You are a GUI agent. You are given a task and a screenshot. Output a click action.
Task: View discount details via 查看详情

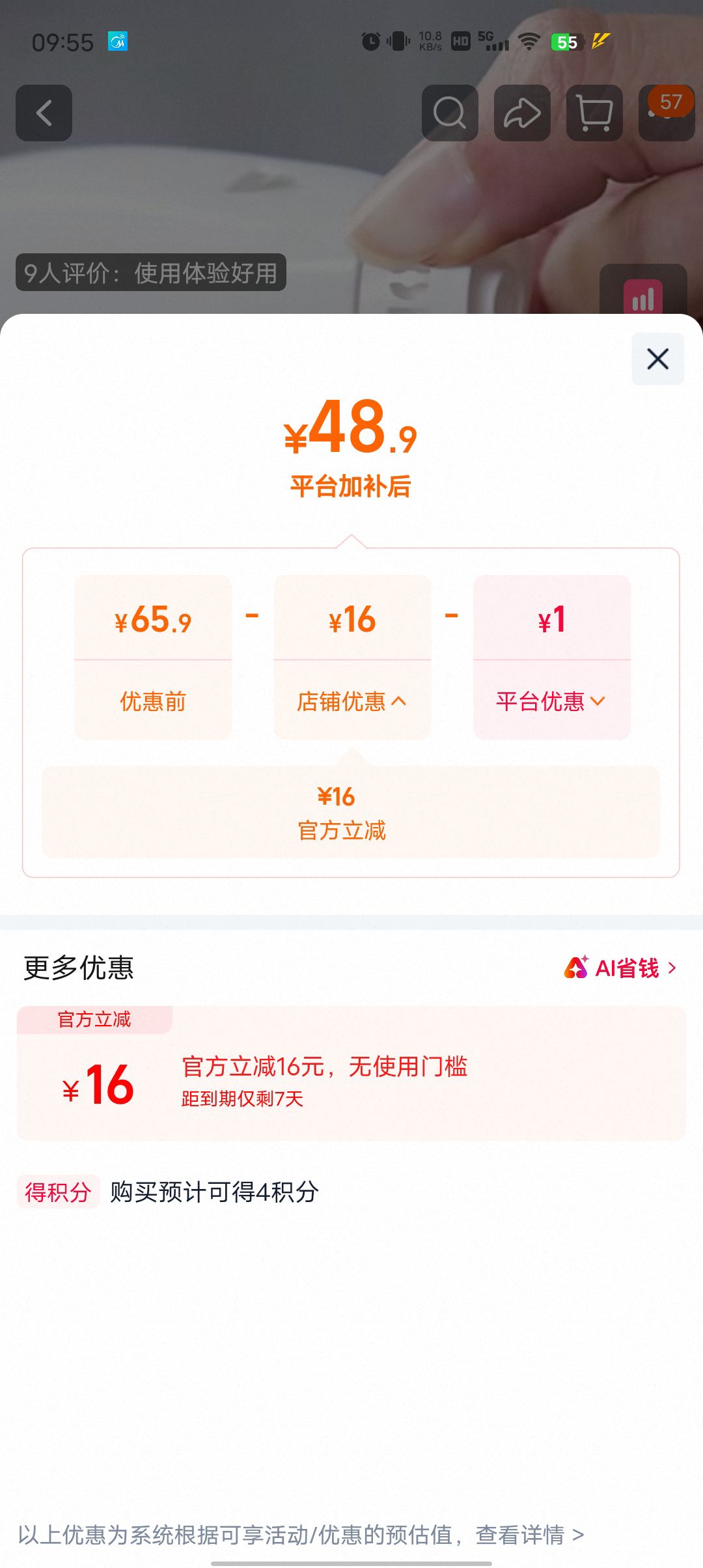pyautogui.click(x=530, y=1535)
